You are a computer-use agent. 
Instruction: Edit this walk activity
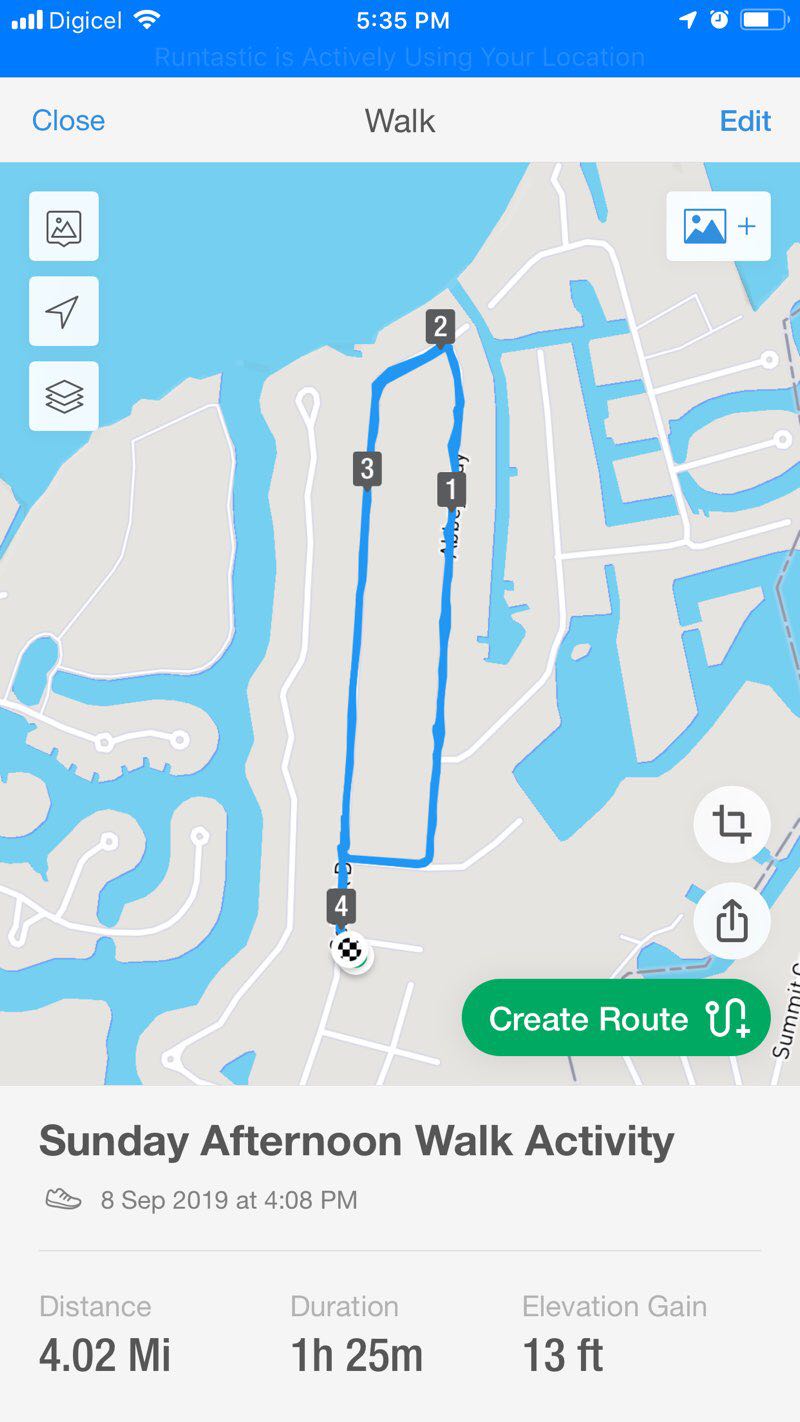(x=745, y=121)
